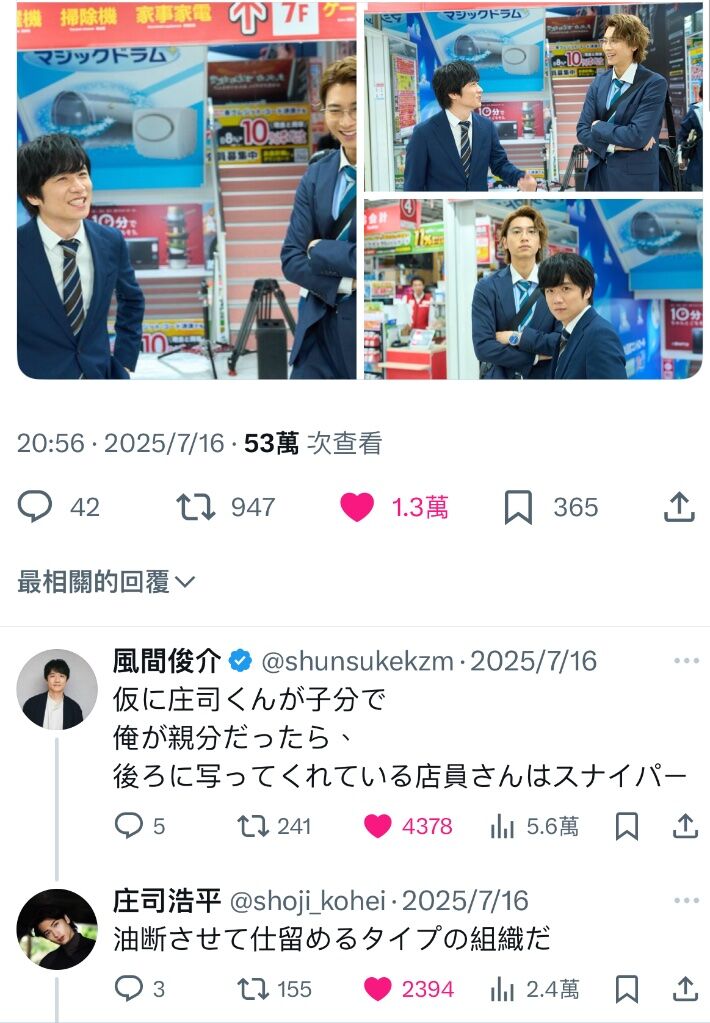
Task: Like 庄司浩平's reply with 2394 likes
Action: point(377,989)
